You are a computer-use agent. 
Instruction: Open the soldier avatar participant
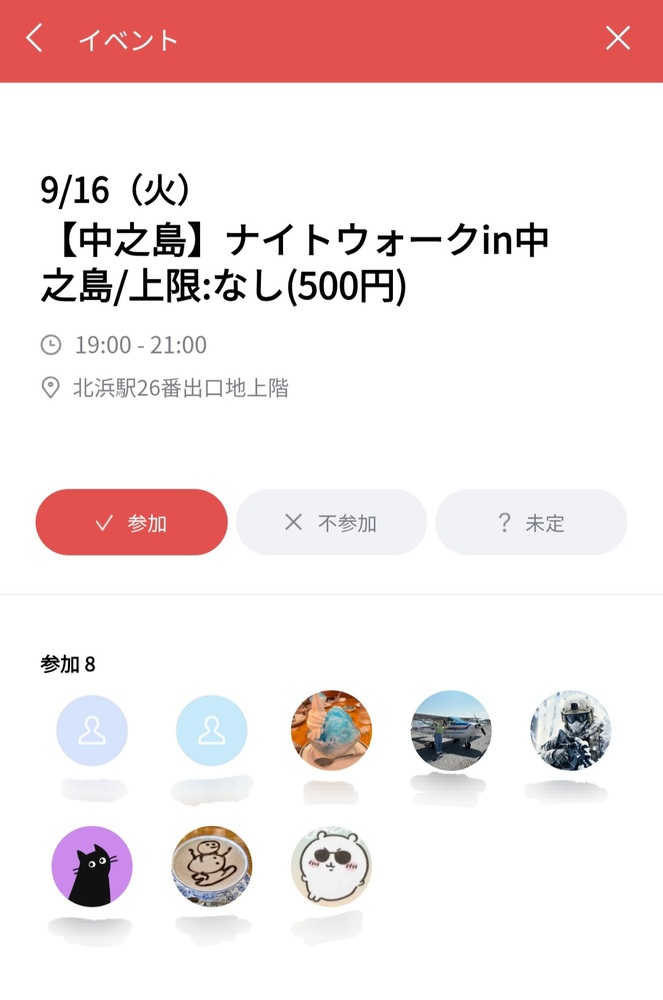click(570, 730)
